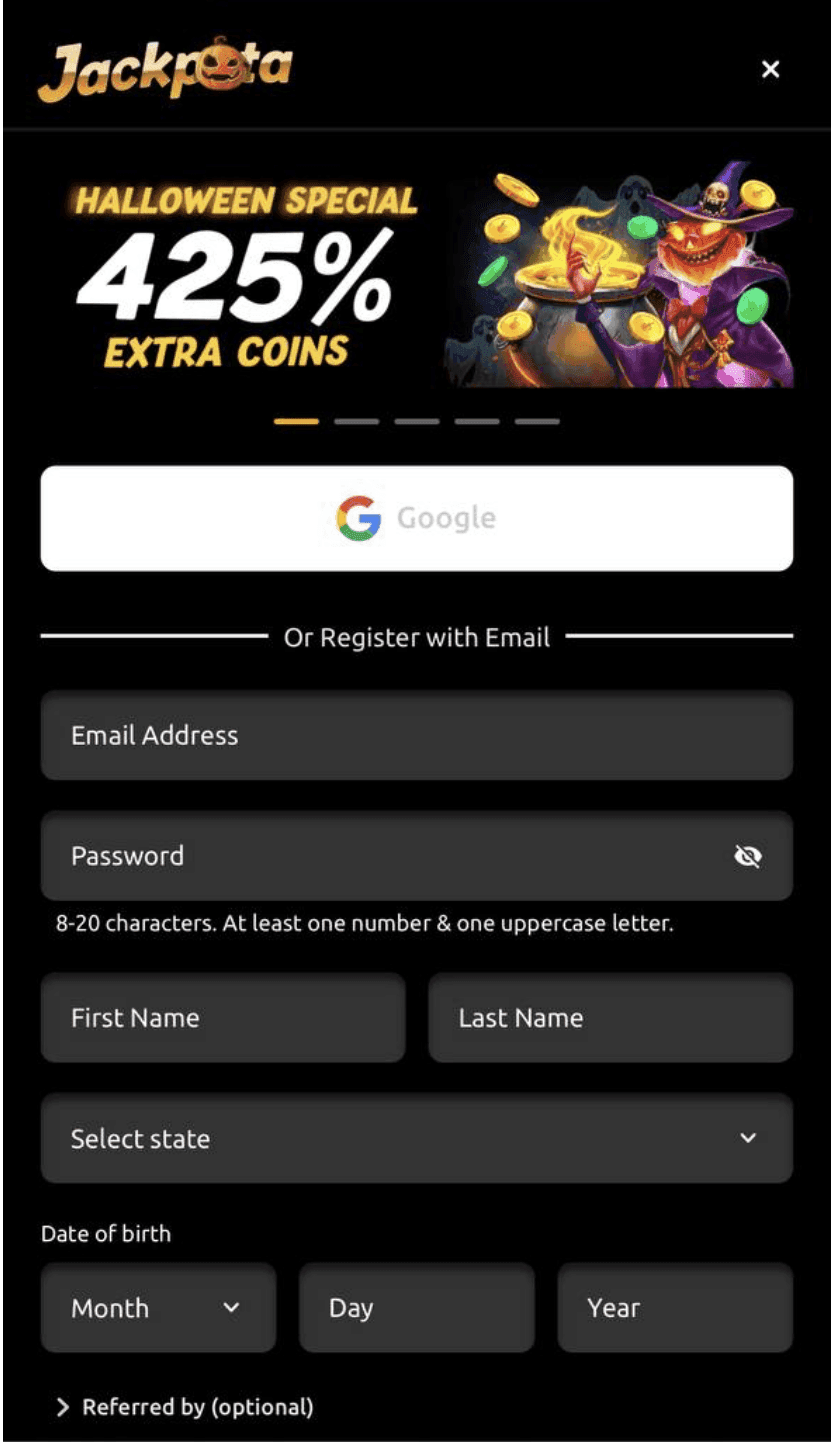The image size is (834, 1442).
Task: Click the Referred by chevron icon
Action: [x=62, y=1406]
